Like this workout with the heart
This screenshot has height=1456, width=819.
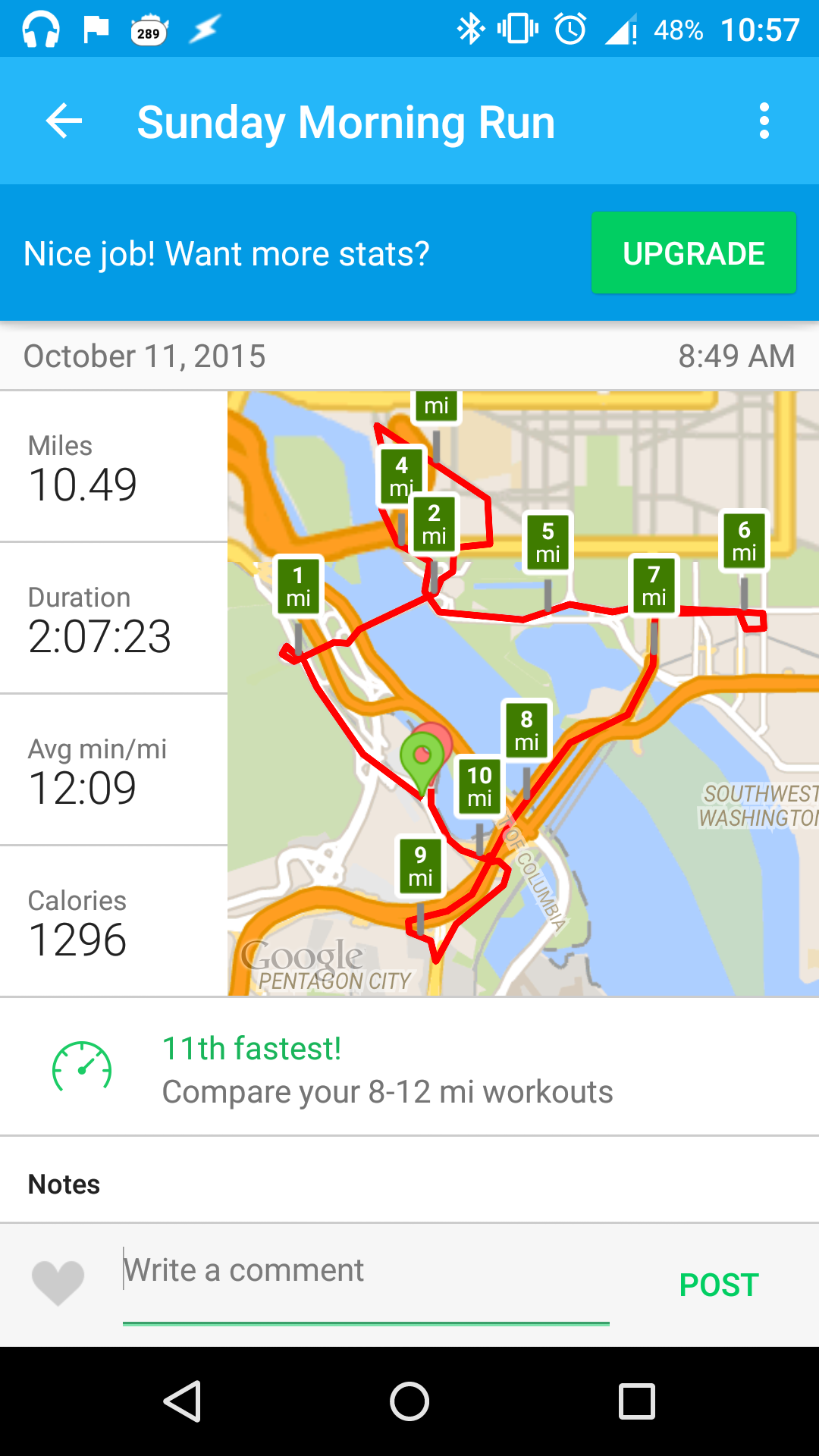pos(58,1282)
